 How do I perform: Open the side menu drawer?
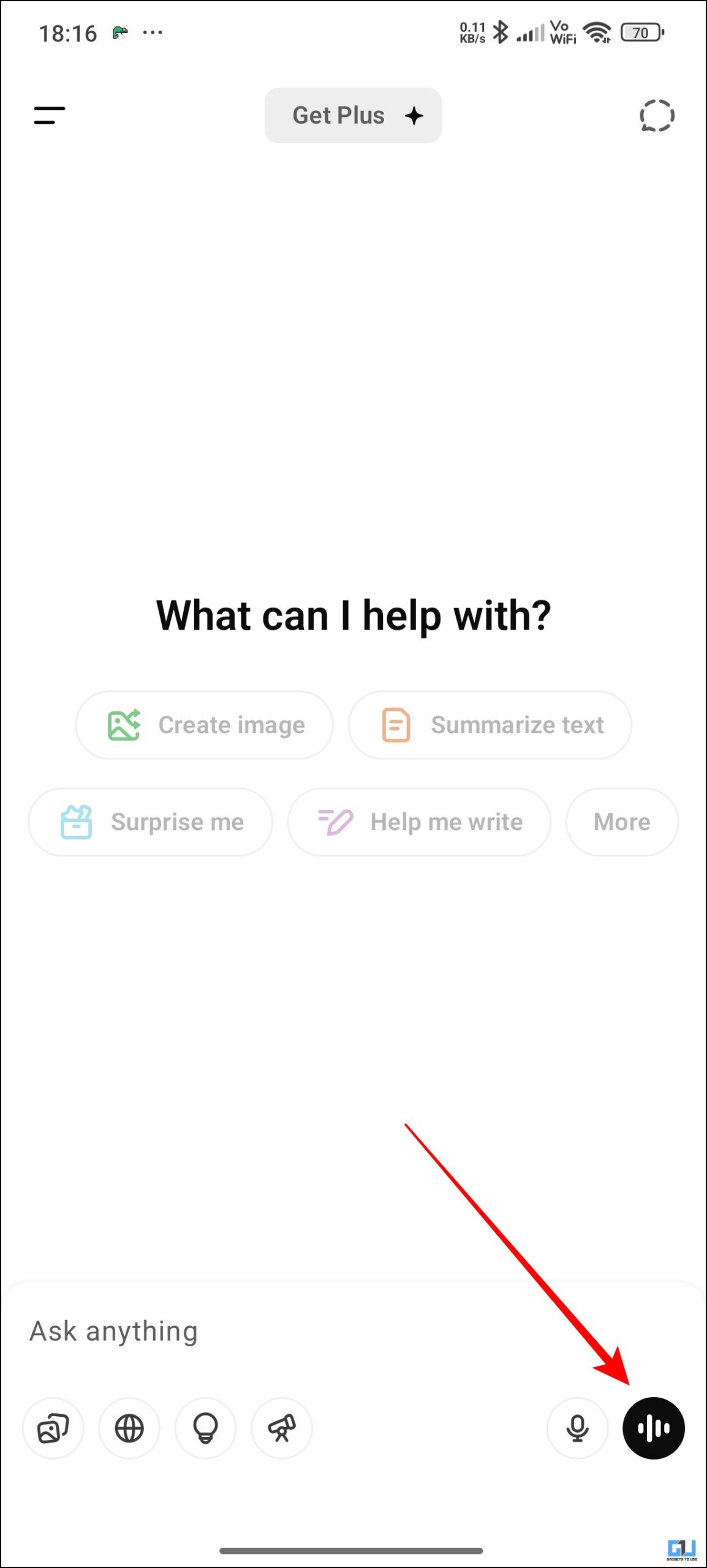[49, 115]
